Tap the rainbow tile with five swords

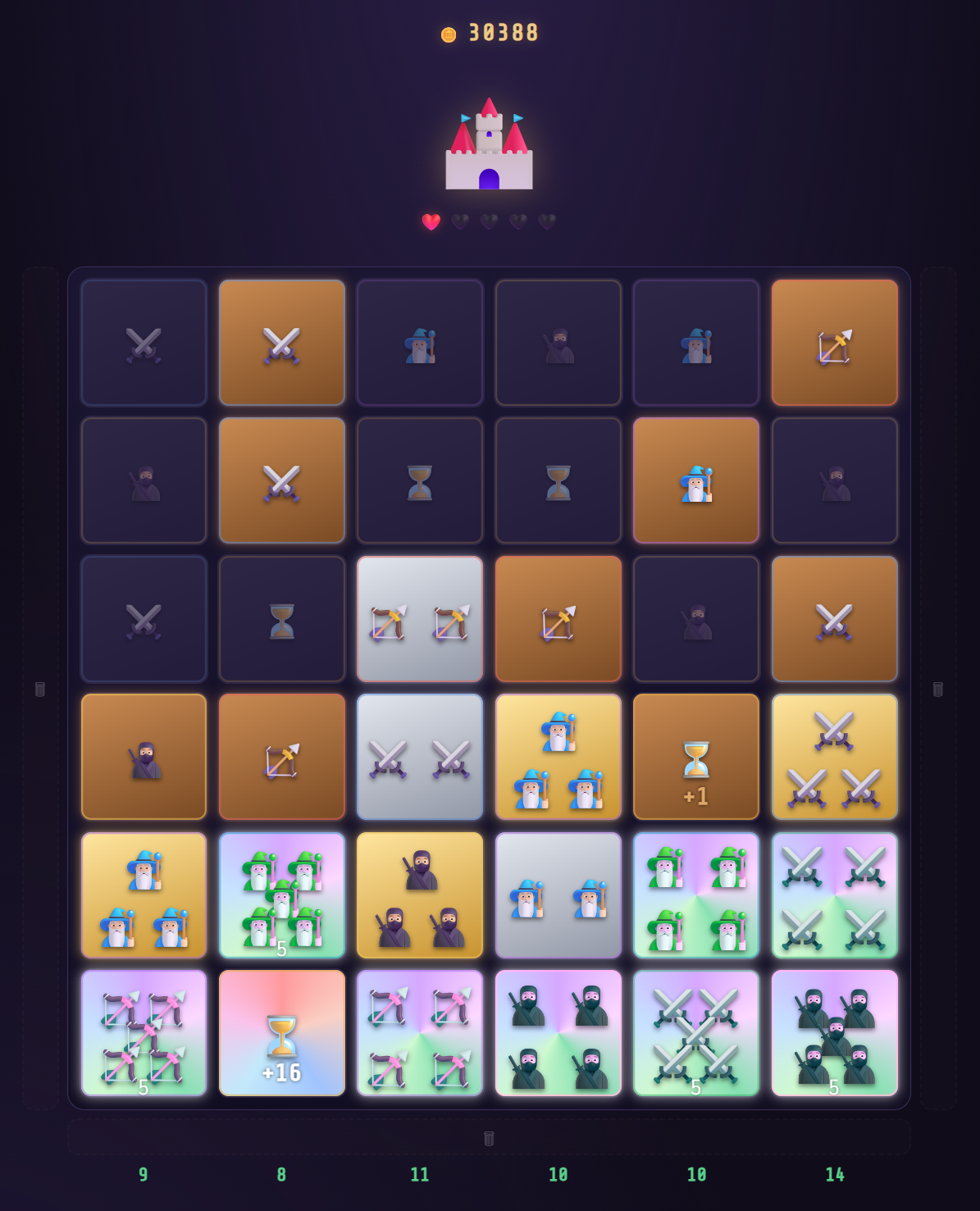[696, 1033]
